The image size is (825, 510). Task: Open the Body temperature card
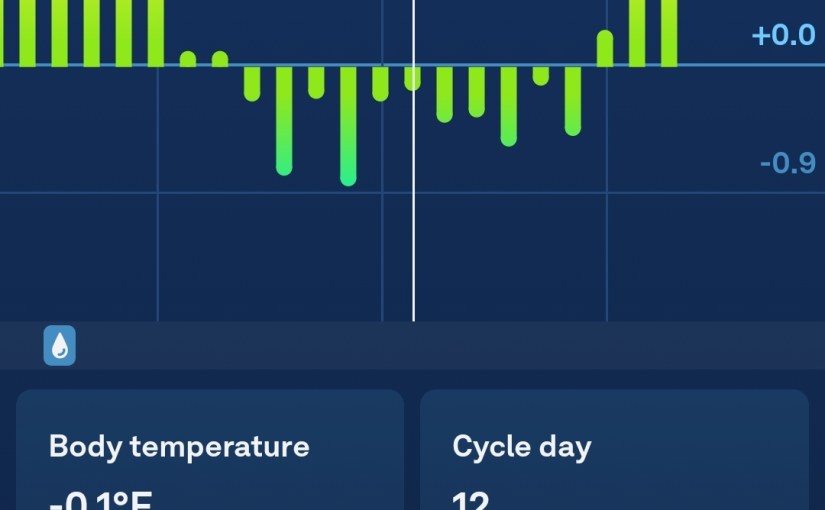[210, 452]
